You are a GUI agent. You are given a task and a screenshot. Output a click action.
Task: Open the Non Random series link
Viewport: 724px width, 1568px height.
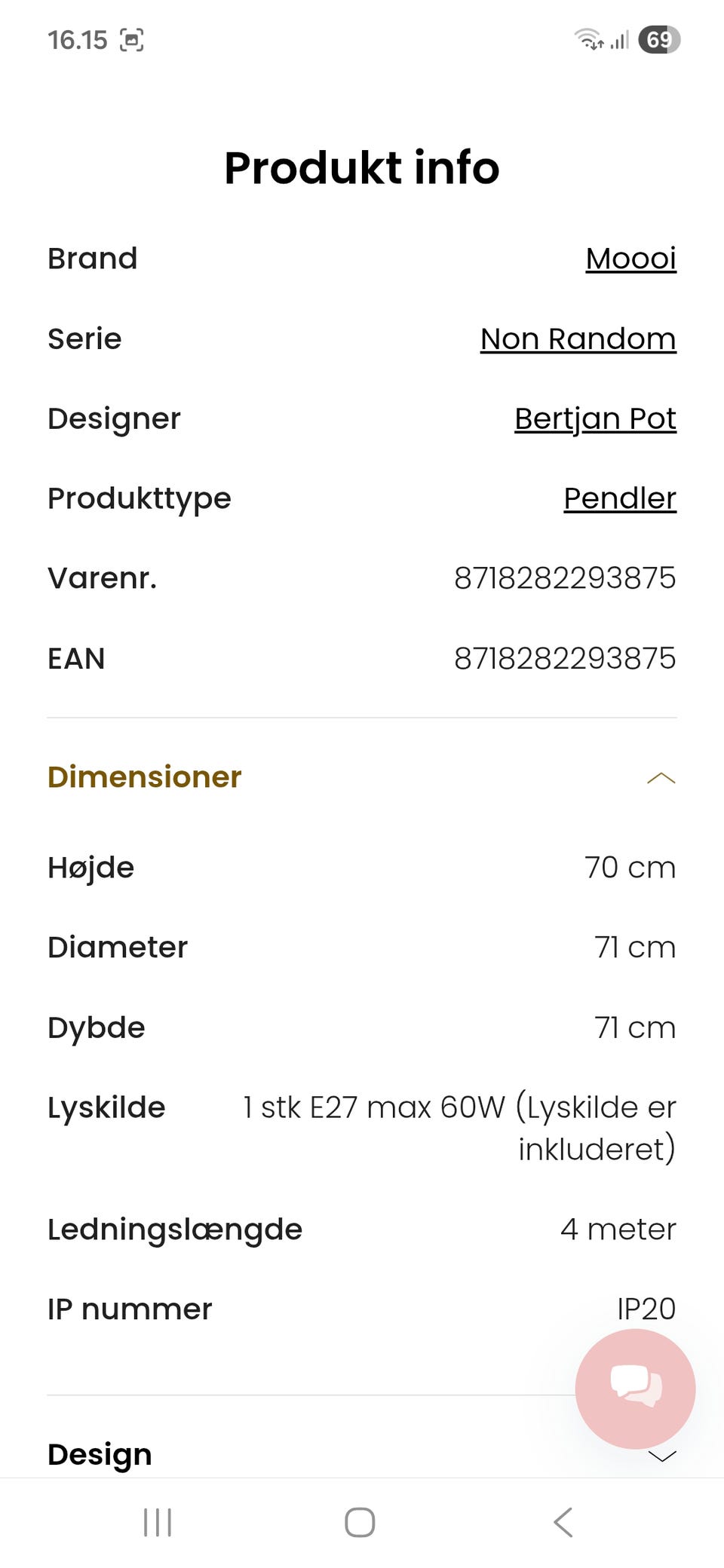578,339
